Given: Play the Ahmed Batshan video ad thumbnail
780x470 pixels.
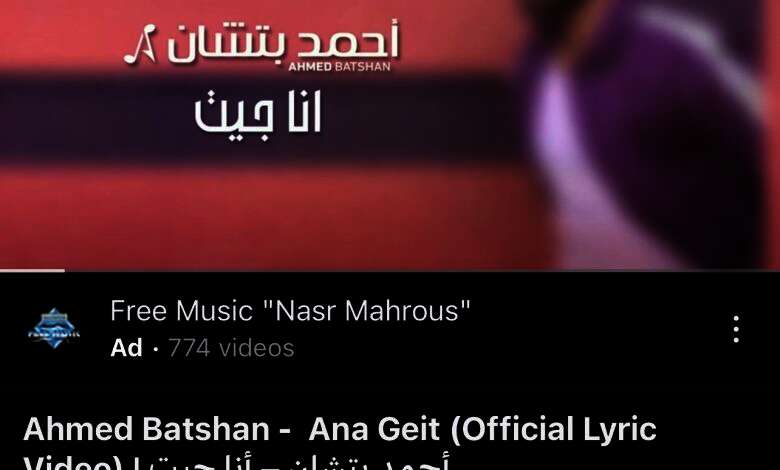Looking at the screenshot, I should [x=390, y=135].
